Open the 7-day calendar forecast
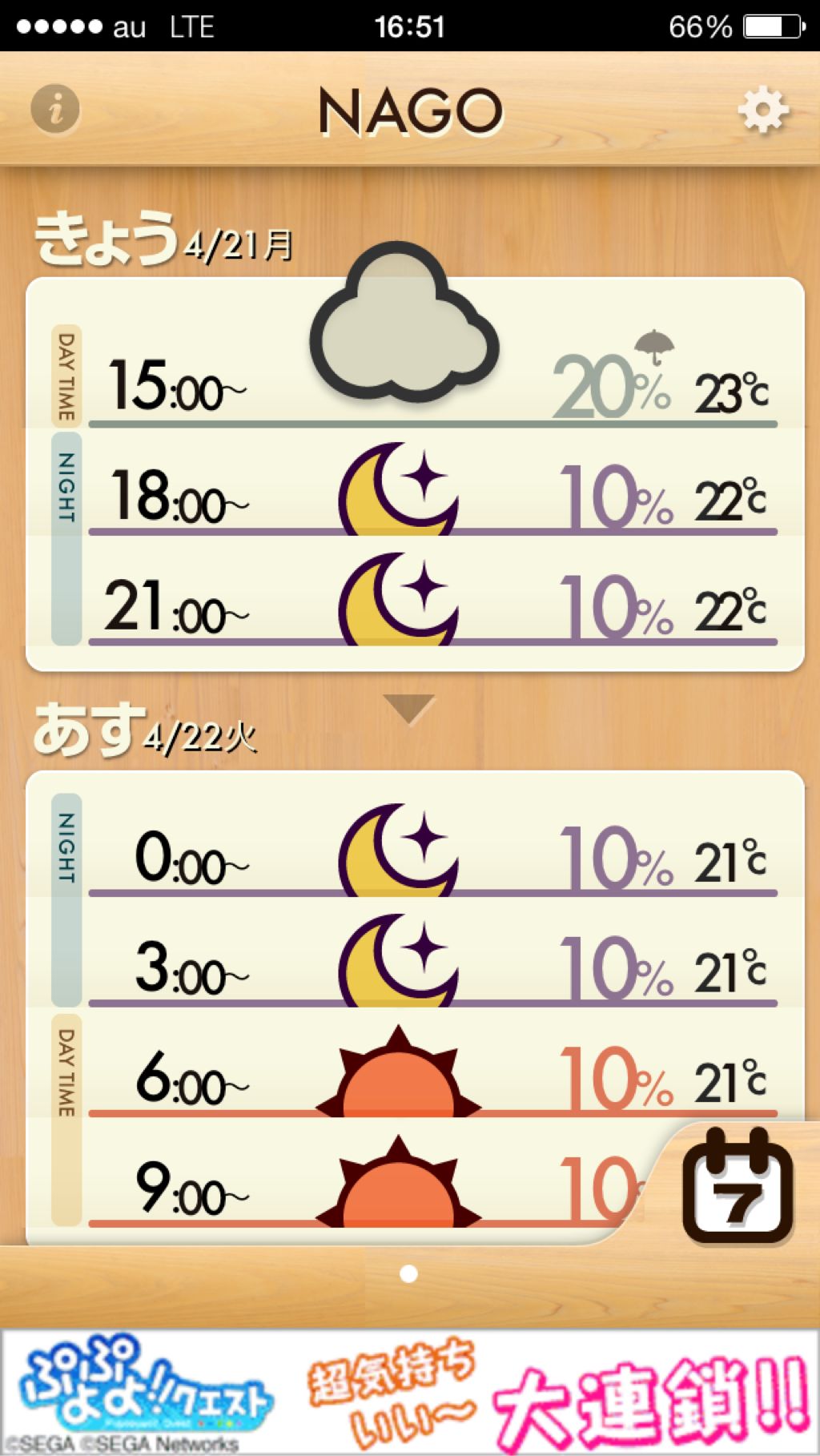The image size is (820, 1456). pos(737,1186)
